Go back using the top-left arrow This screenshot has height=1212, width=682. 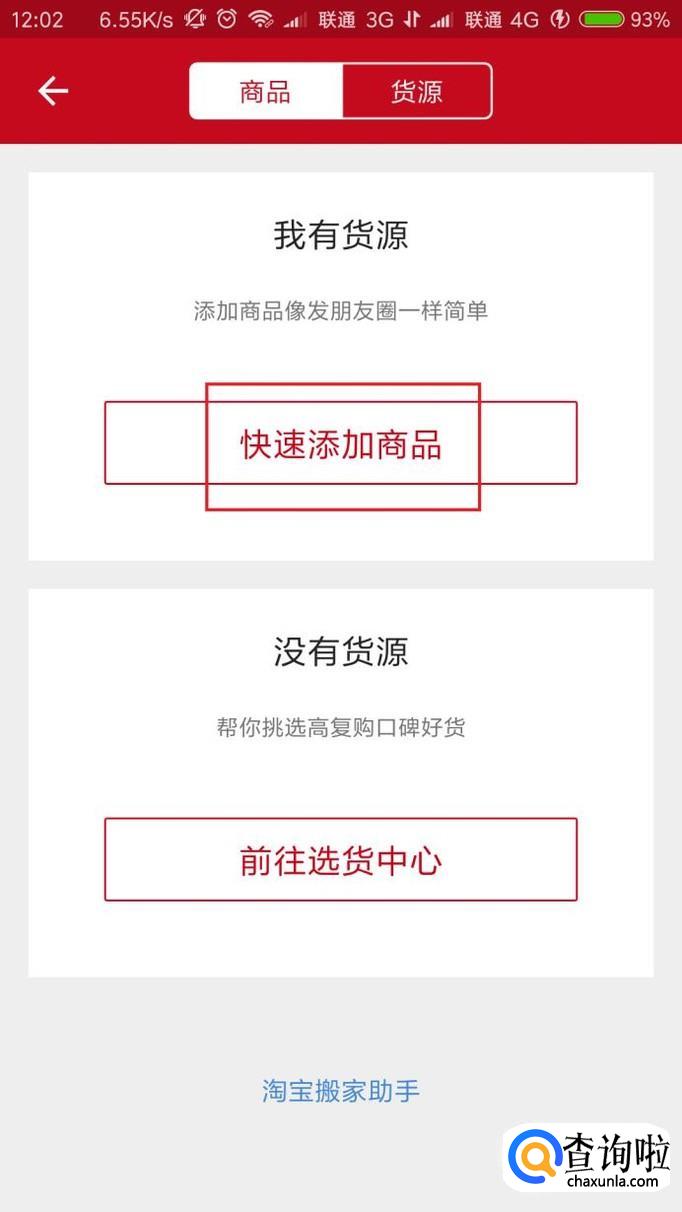click(53, 91)
